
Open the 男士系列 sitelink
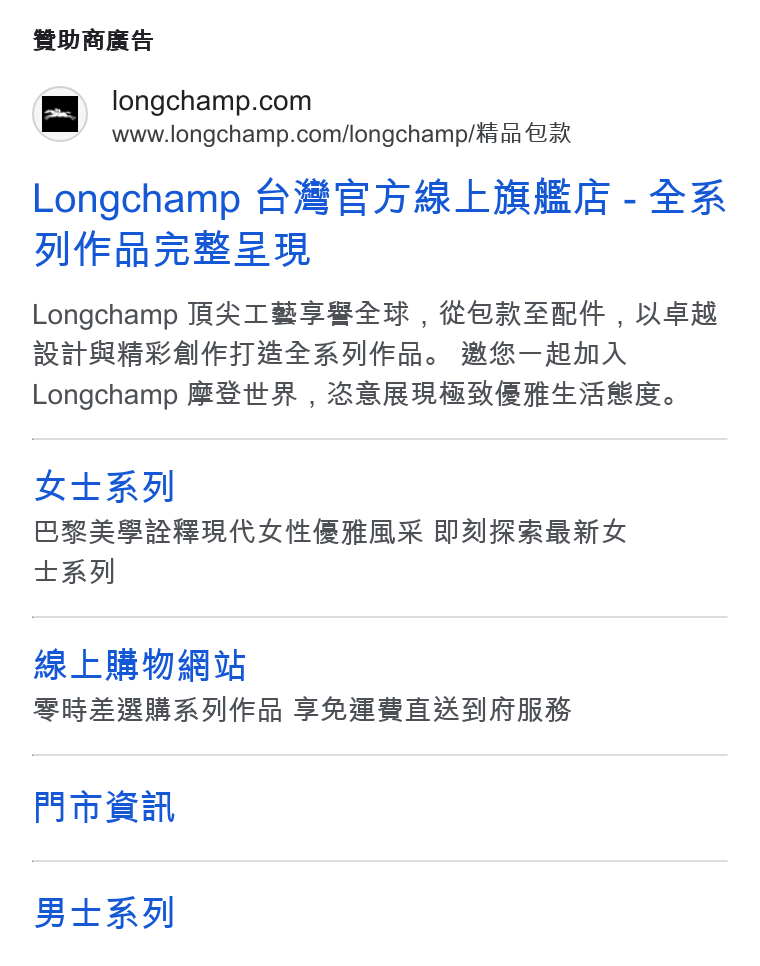tap(104, 913)
